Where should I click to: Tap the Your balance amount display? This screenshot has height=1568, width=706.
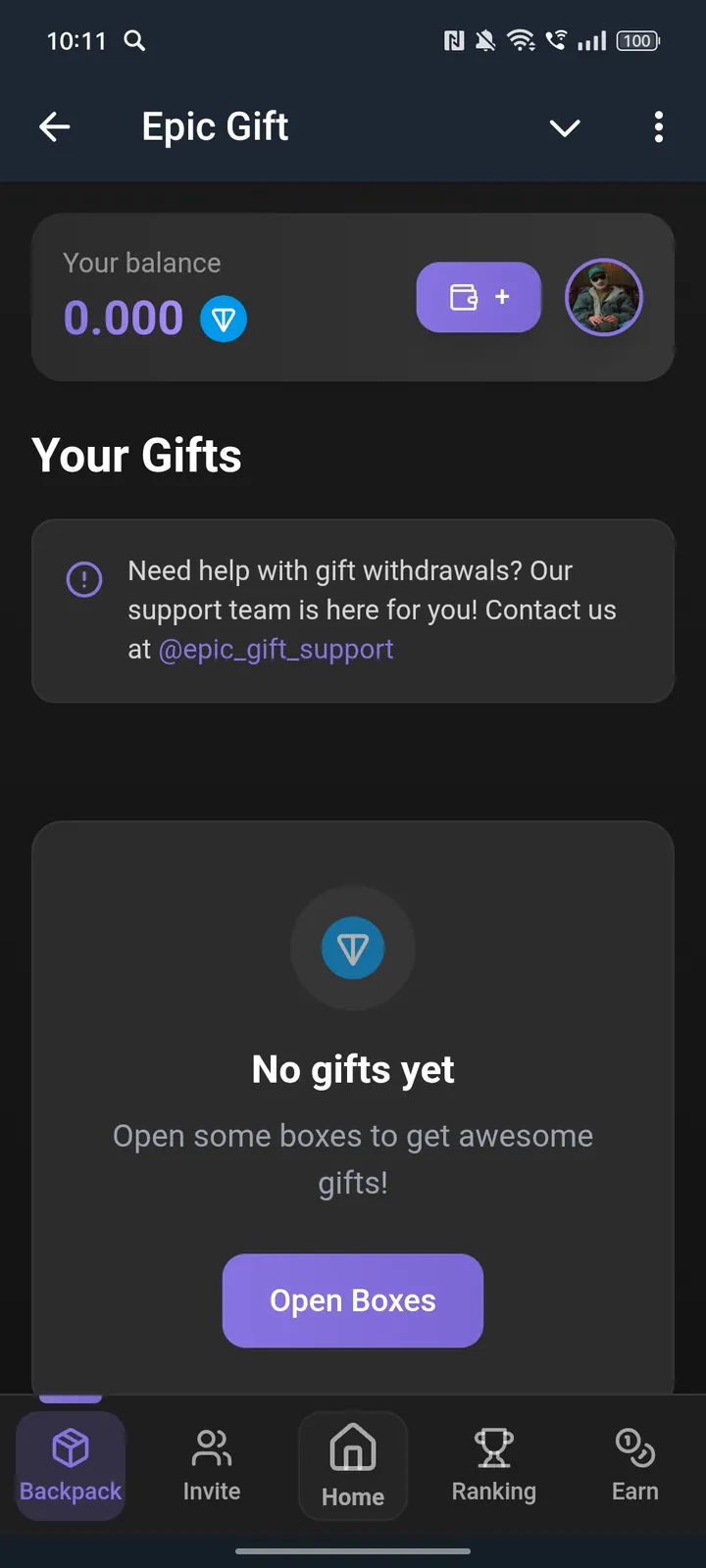[124, 318]
